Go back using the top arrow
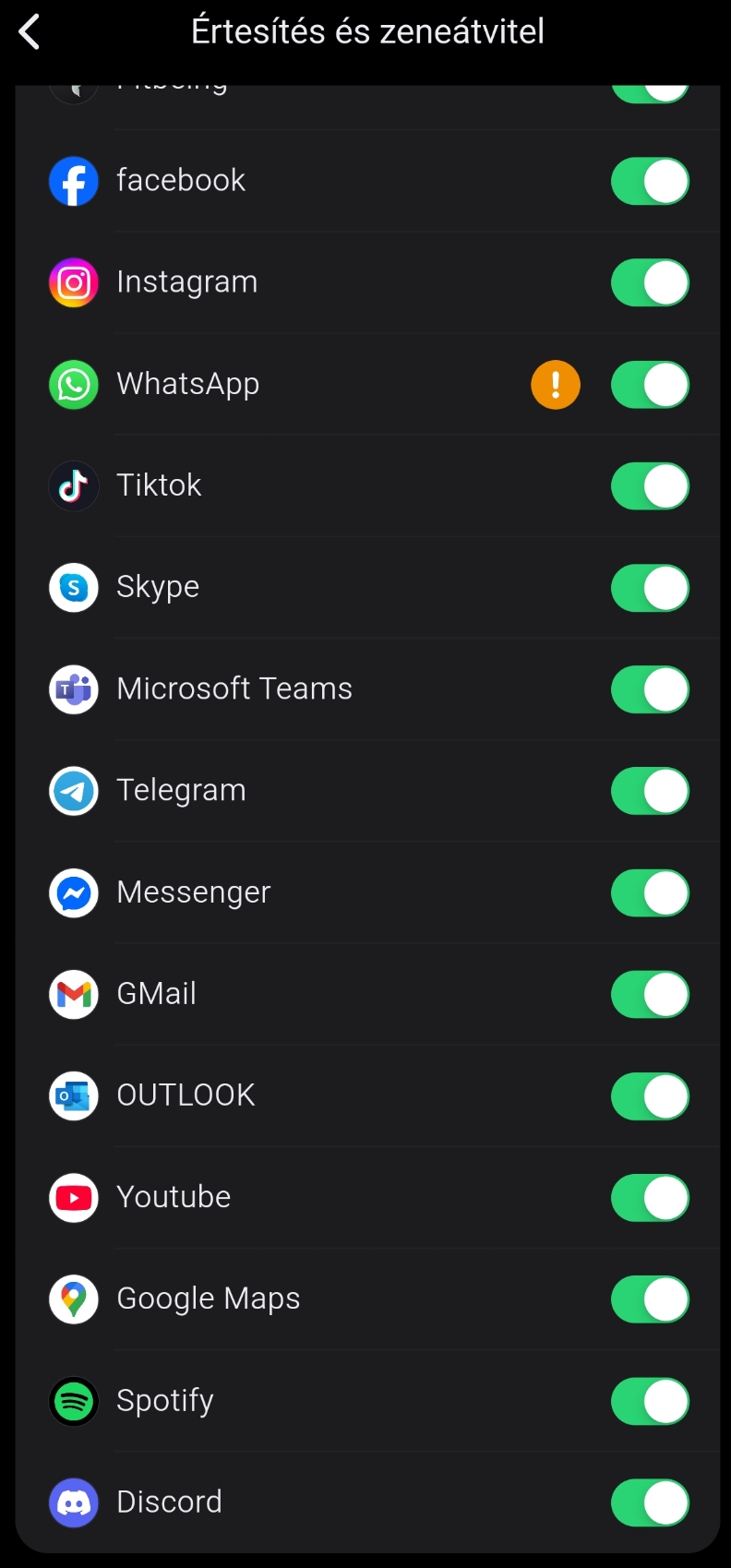 pos(30,32)
